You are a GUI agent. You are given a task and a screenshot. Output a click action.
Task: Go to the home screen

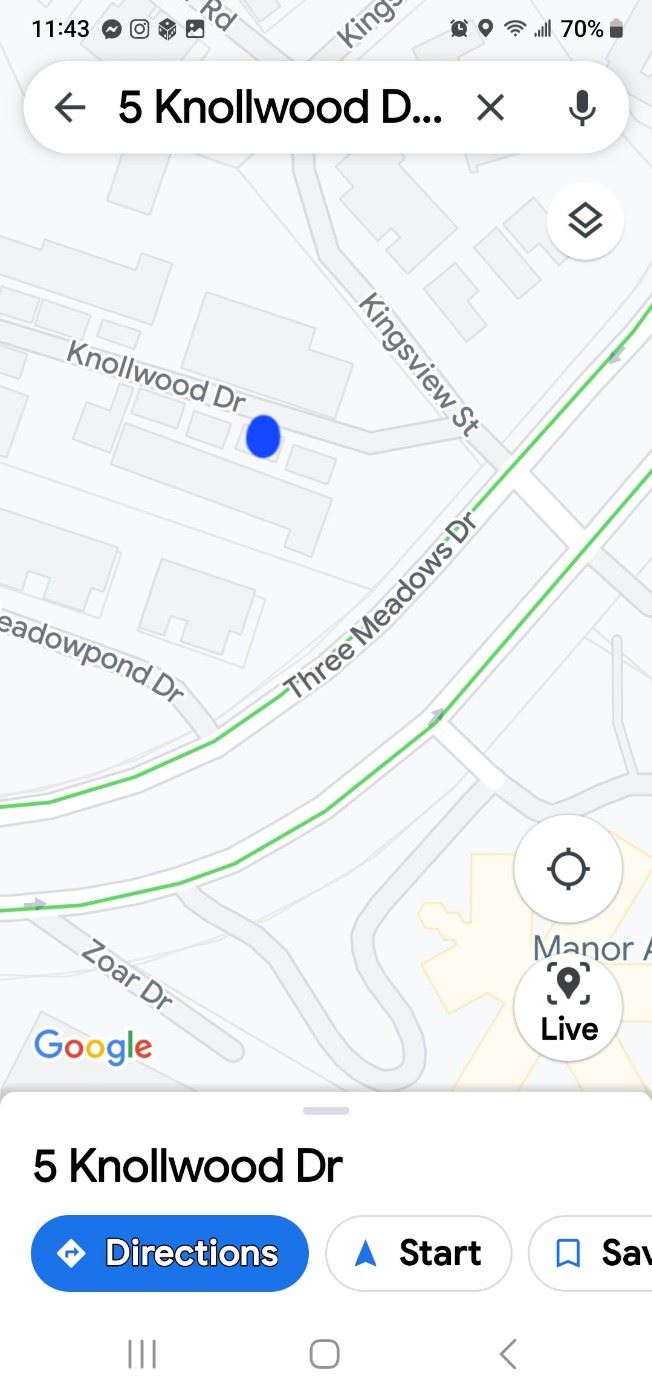[325, 1354]
